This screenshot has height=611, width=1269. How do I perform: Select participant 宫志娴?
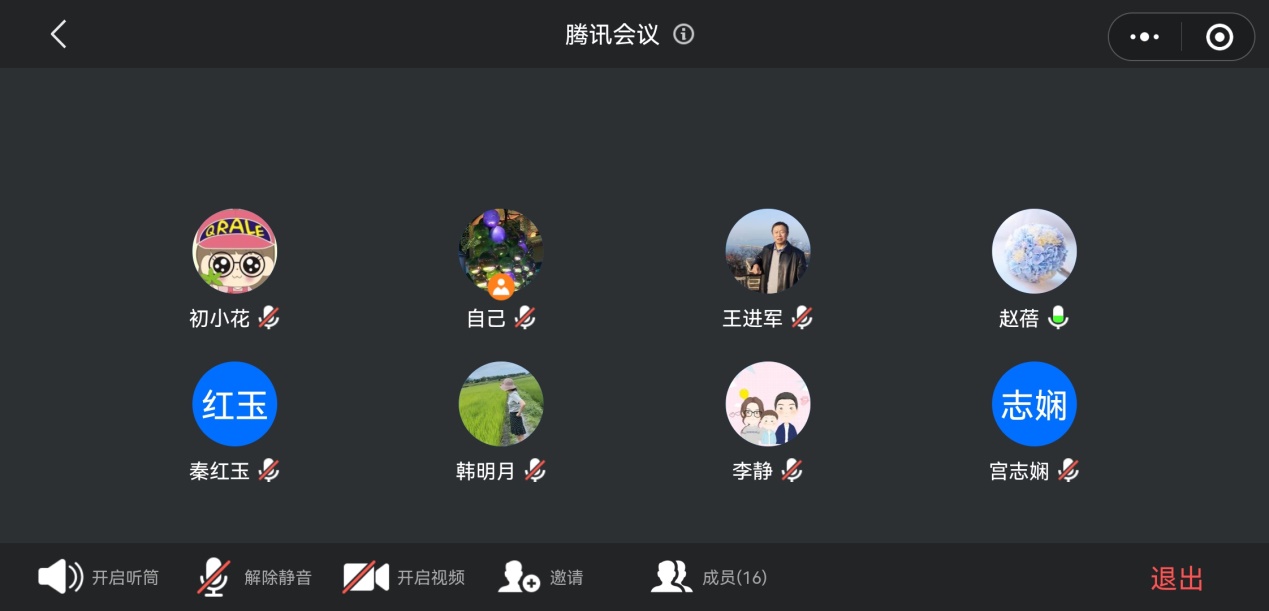(x=1034, y=404)
